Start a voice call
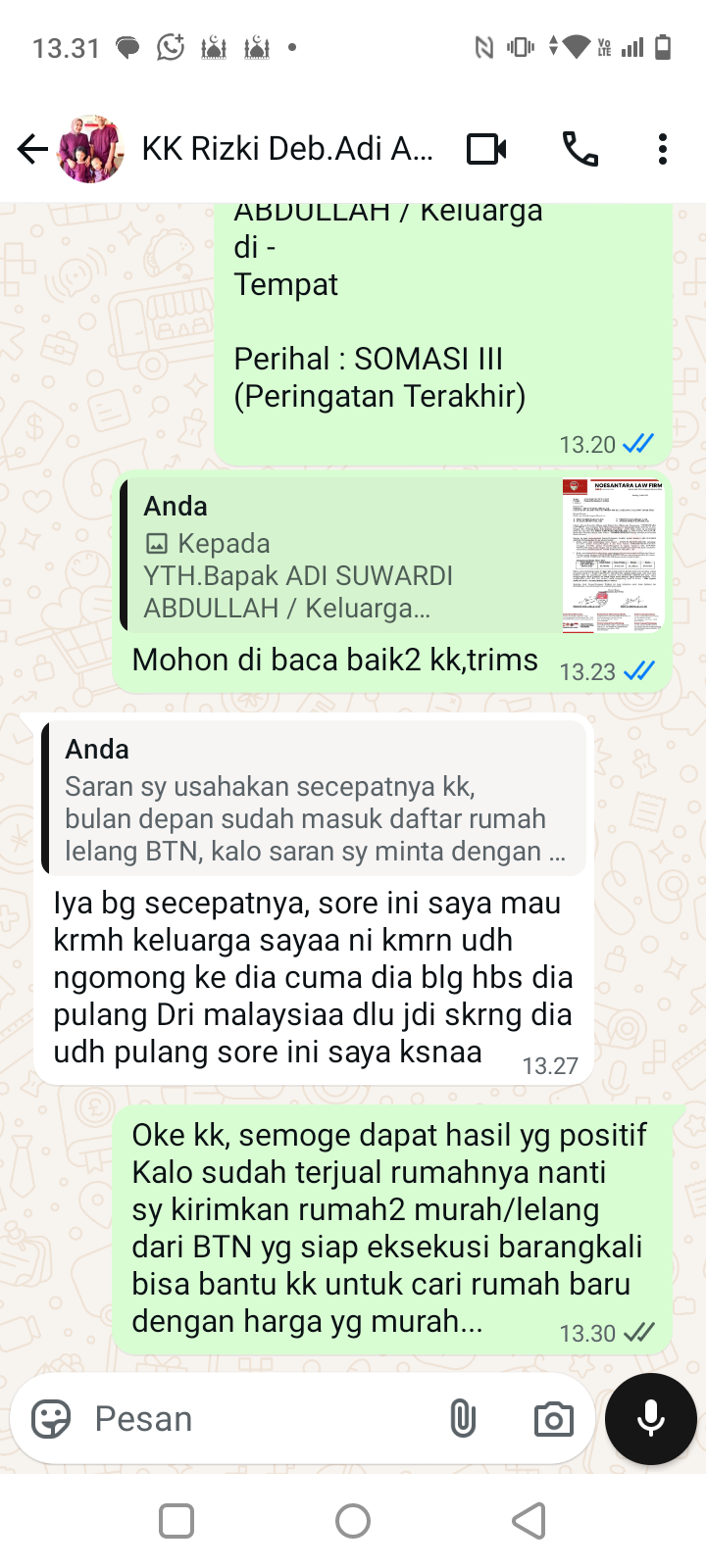 580,149
